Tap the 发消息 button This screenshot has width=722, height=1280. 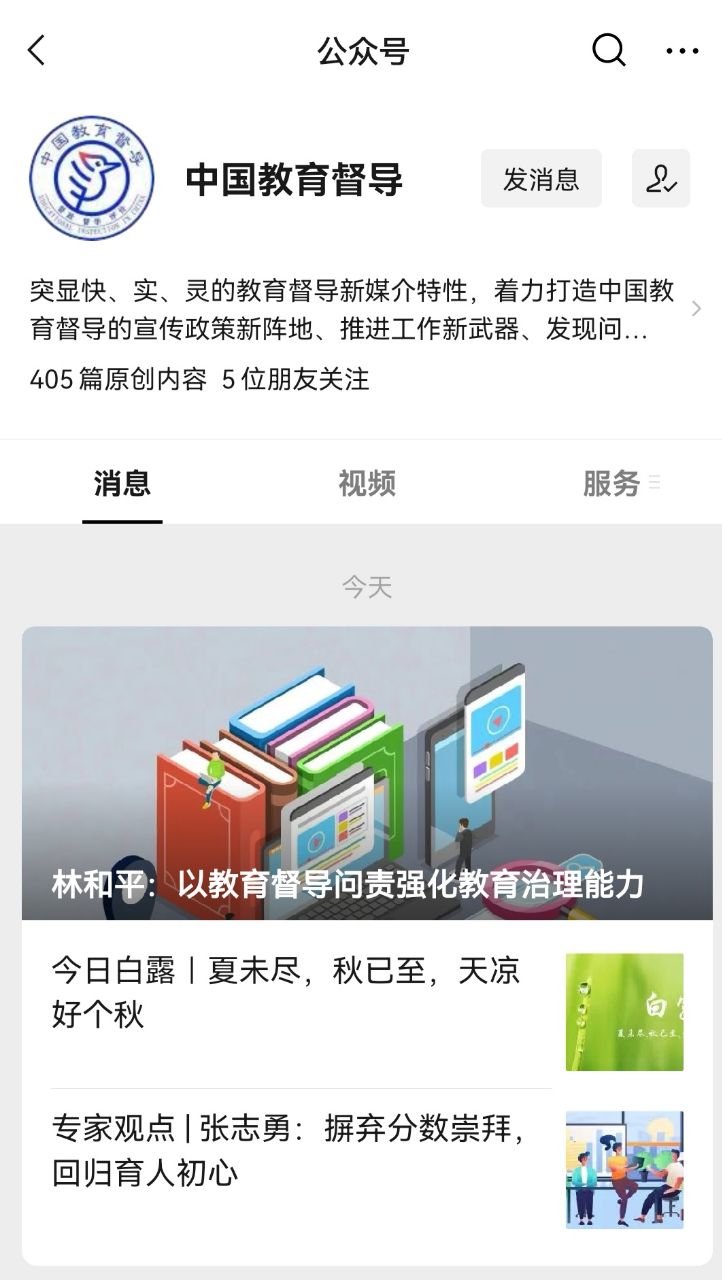(x=541, y=179)
